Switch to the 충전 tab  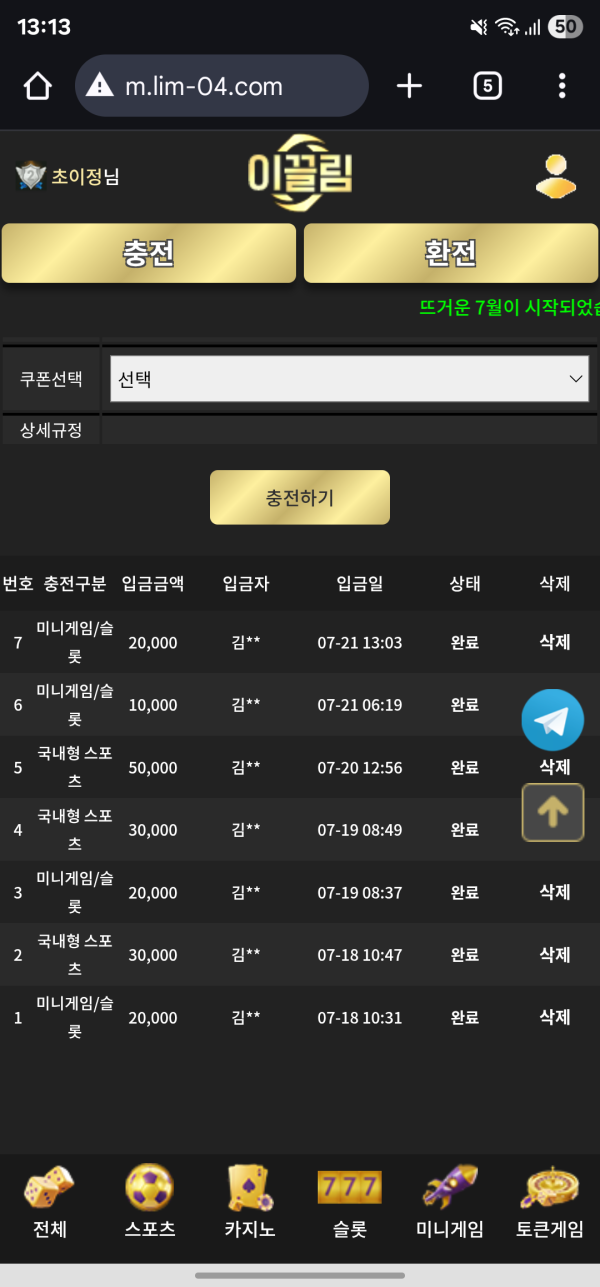click(149, 253)
